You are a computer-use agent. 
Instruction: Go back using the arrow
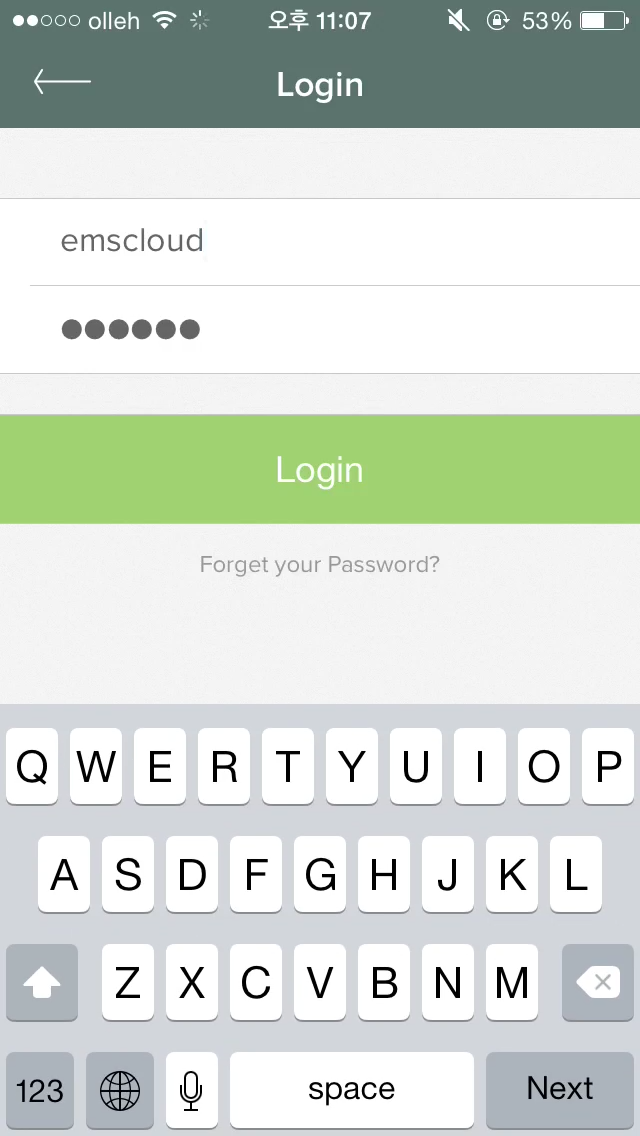(62, 82)
